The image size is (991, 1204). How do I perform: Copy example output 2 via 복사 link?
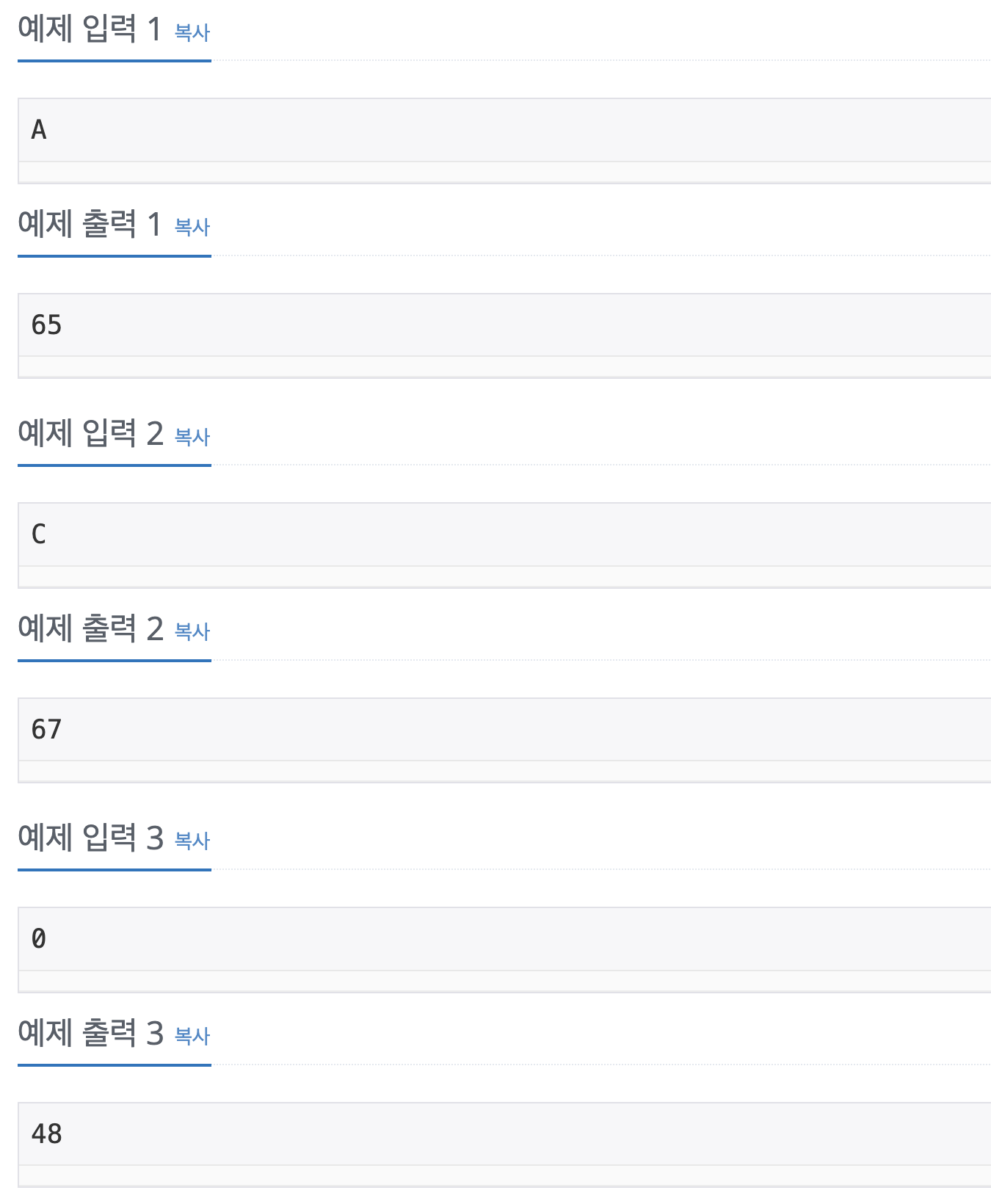pos(192,631)
